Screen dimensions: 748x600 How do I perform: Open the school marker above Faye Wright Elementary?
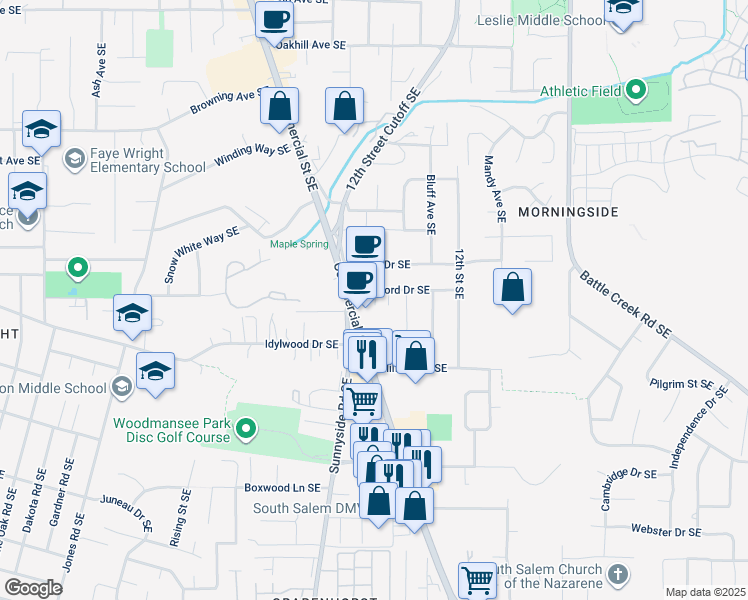[42, 129]
